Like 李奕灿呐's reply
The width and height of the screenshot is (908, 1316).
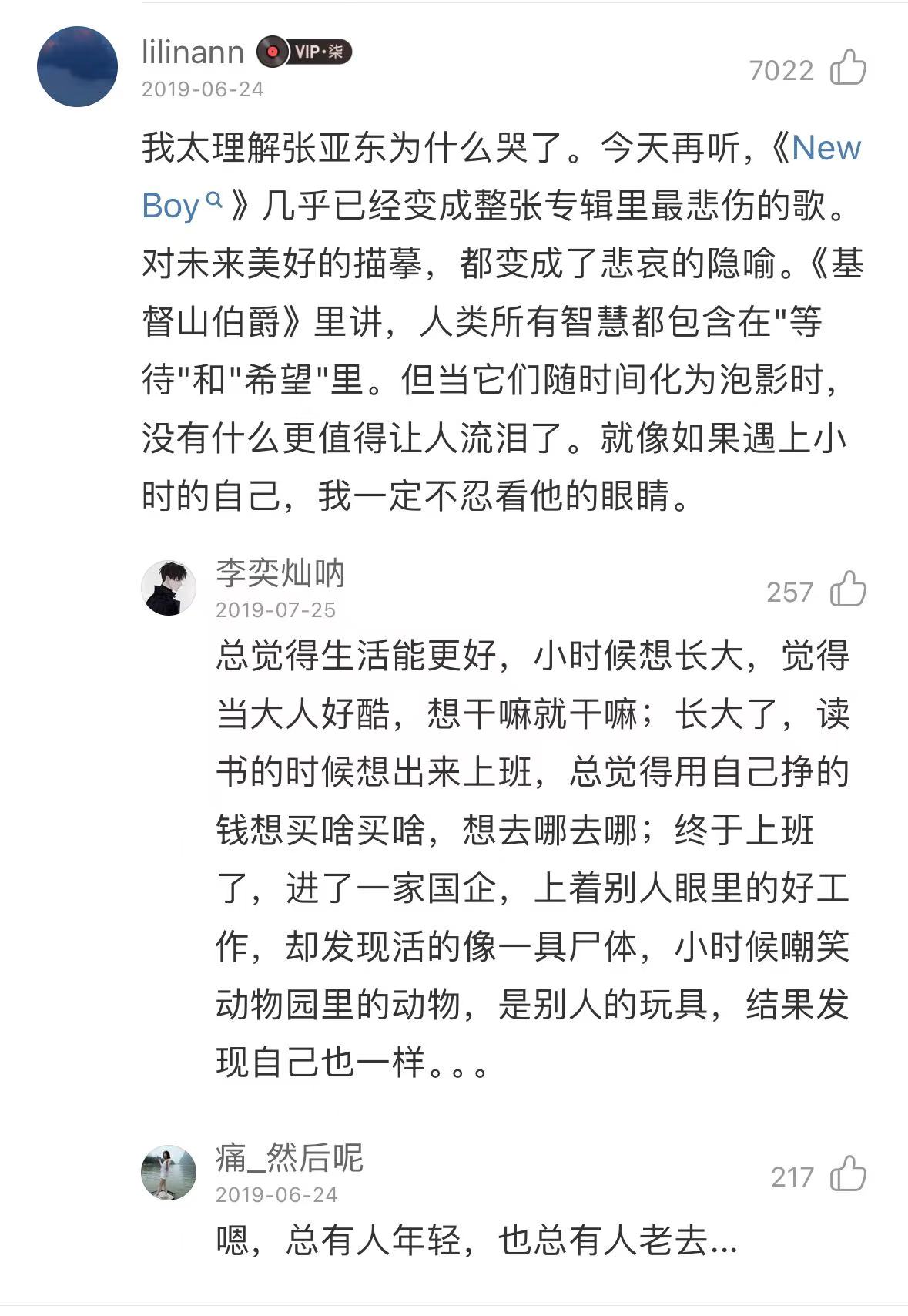(x=848, y=589)
